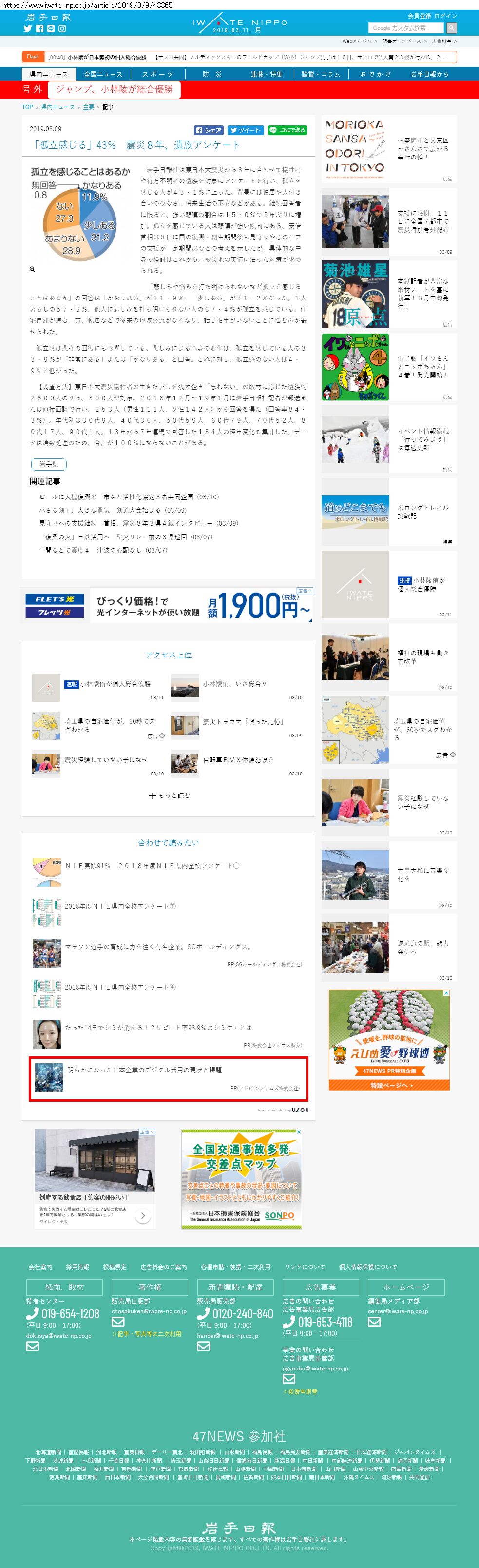Open 小林陵侑、いざ総合V ranking article
The width and height of the screenshot is (479, 1568).
point(234,684)
